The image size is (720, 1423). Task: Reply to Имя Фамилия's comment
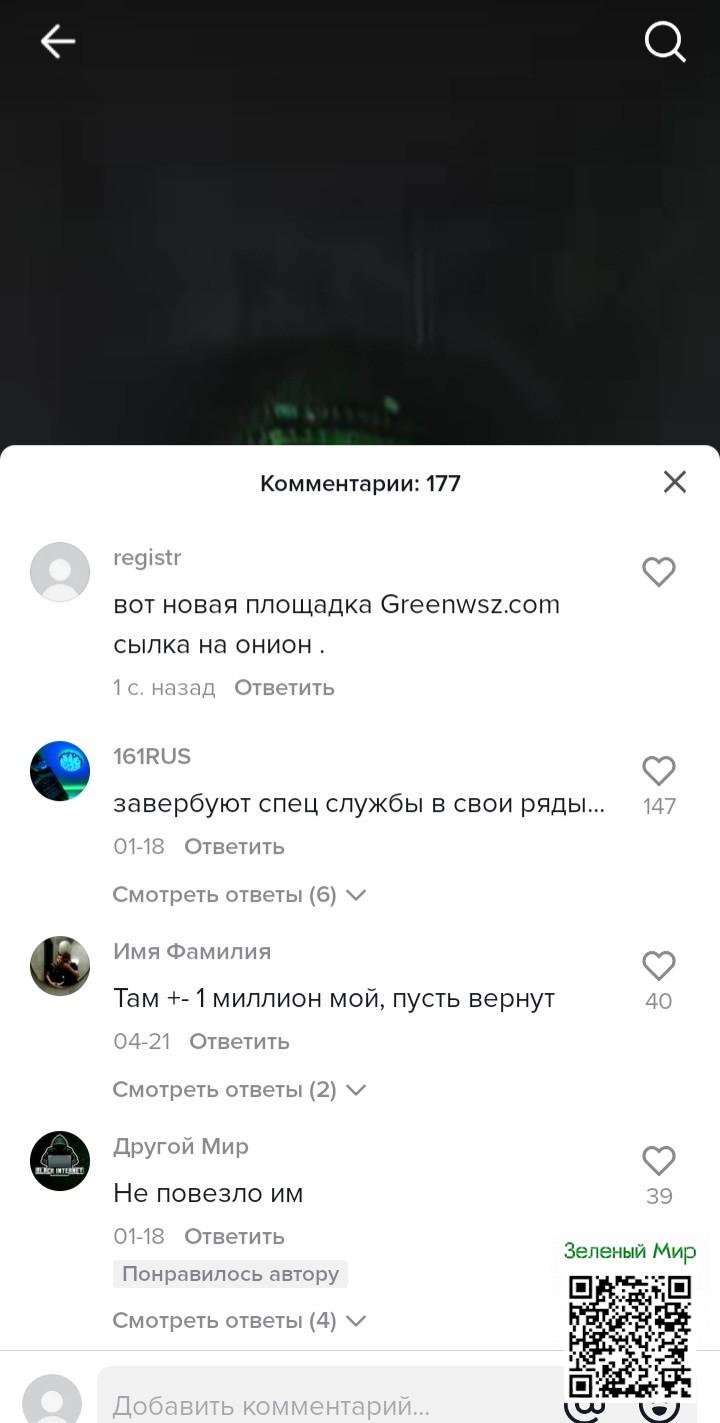click(x=239, y=1042)
